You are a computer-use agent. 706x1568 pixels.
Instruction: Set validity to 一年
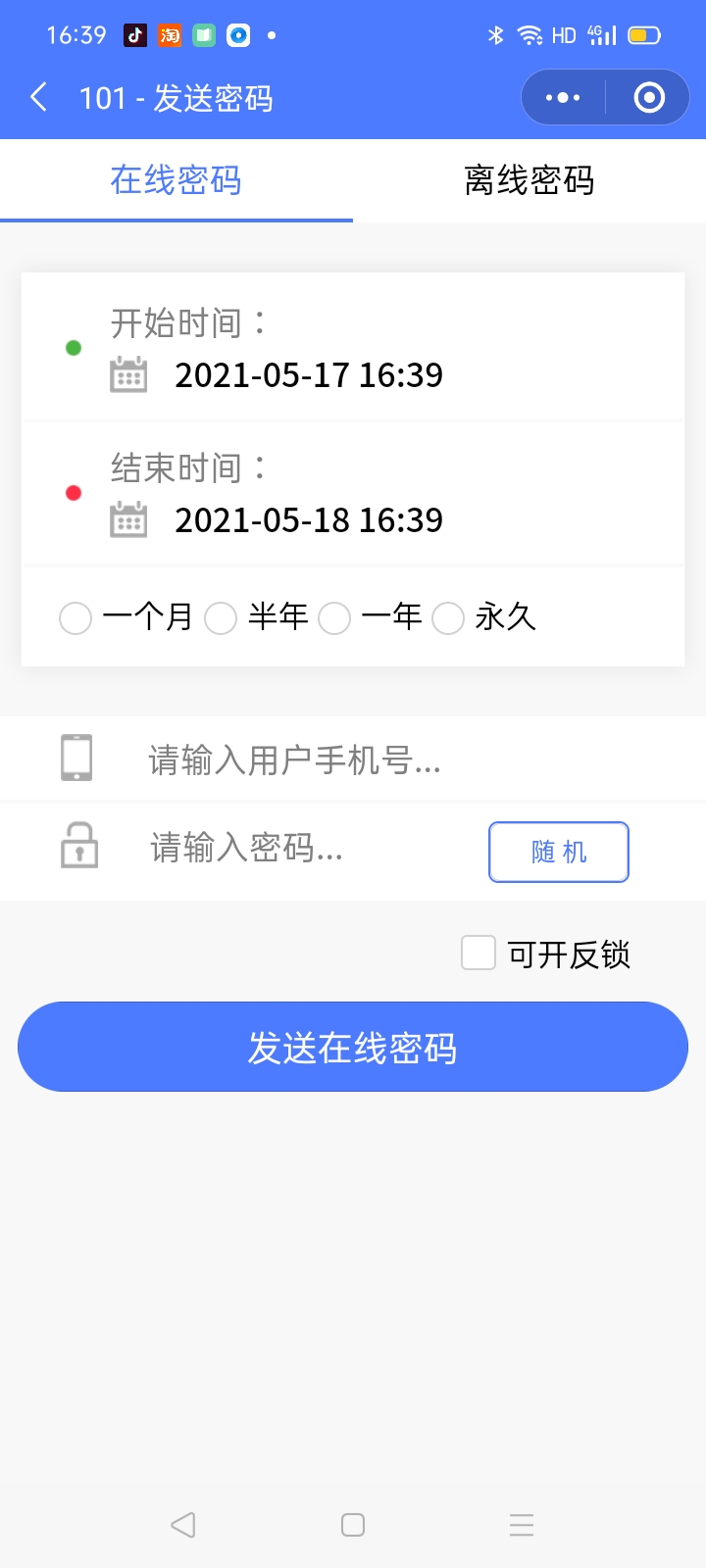click(x=334, y=618)
